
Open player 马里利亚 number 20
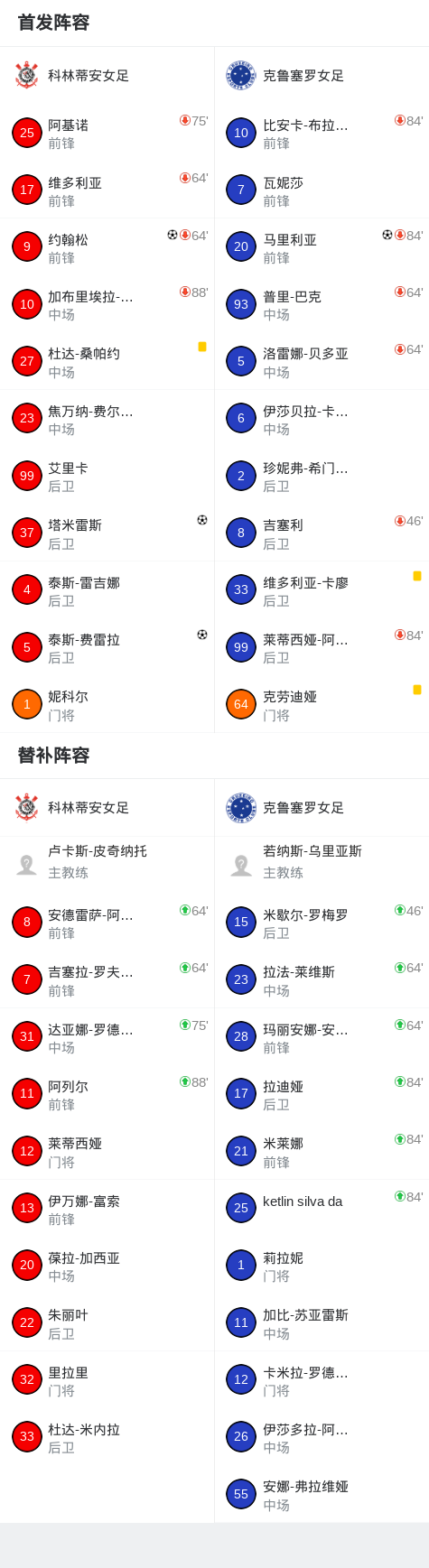(x=322, y=247)
